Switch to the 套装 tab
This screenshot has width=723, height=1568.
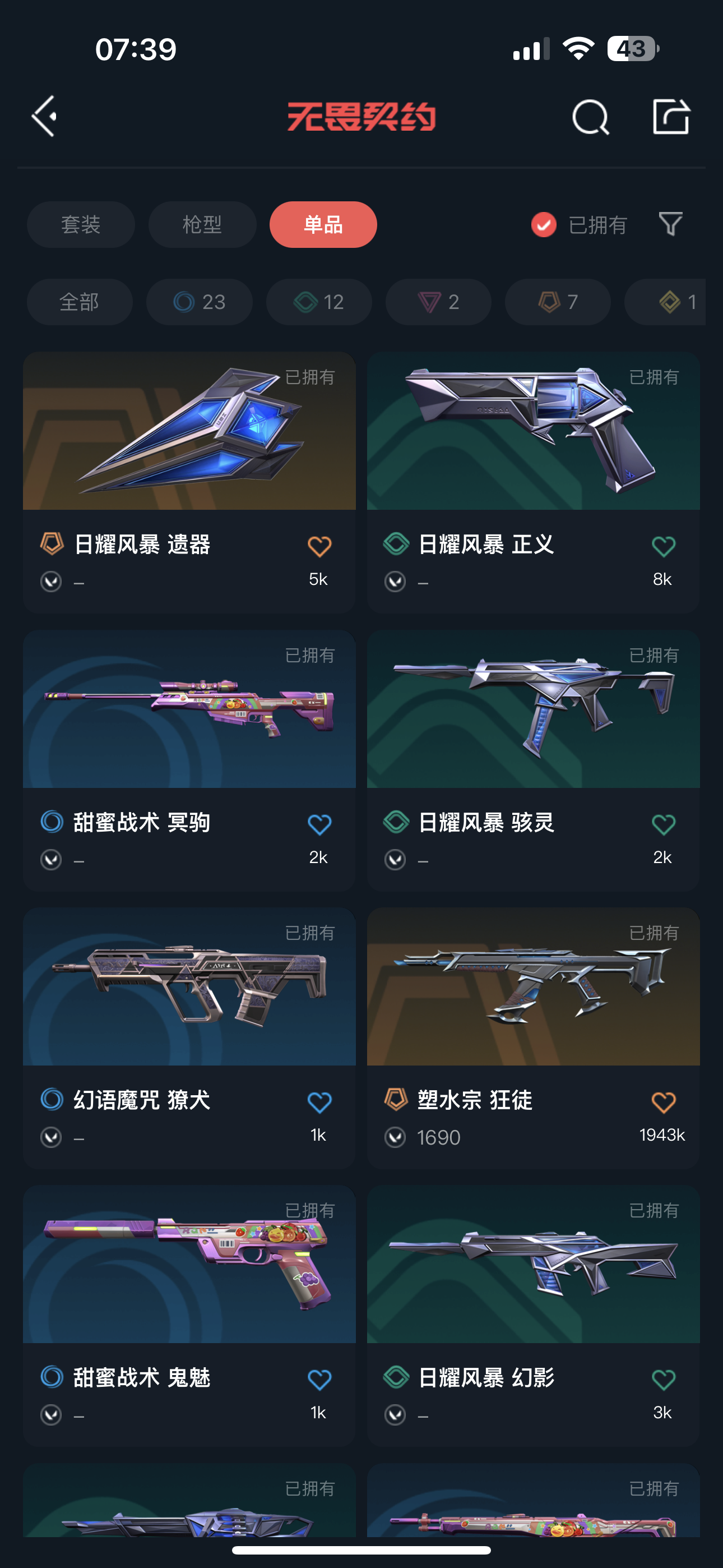pyautogui.click(x=80, y=225)
